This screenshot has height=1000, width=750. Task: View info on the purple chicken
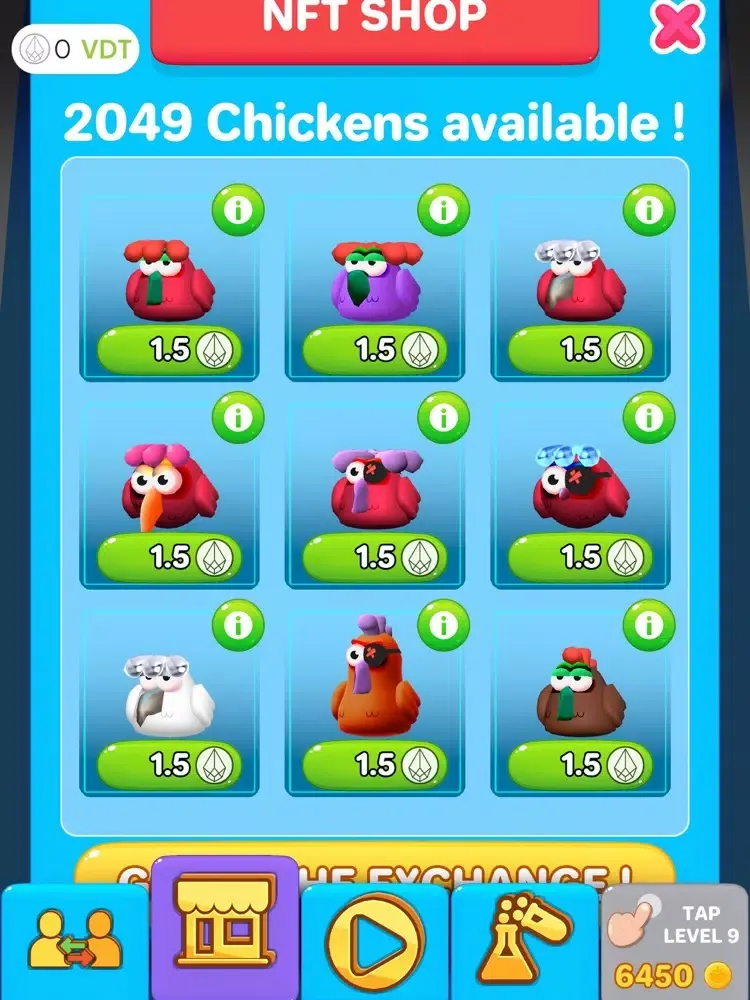pos(443,210)
